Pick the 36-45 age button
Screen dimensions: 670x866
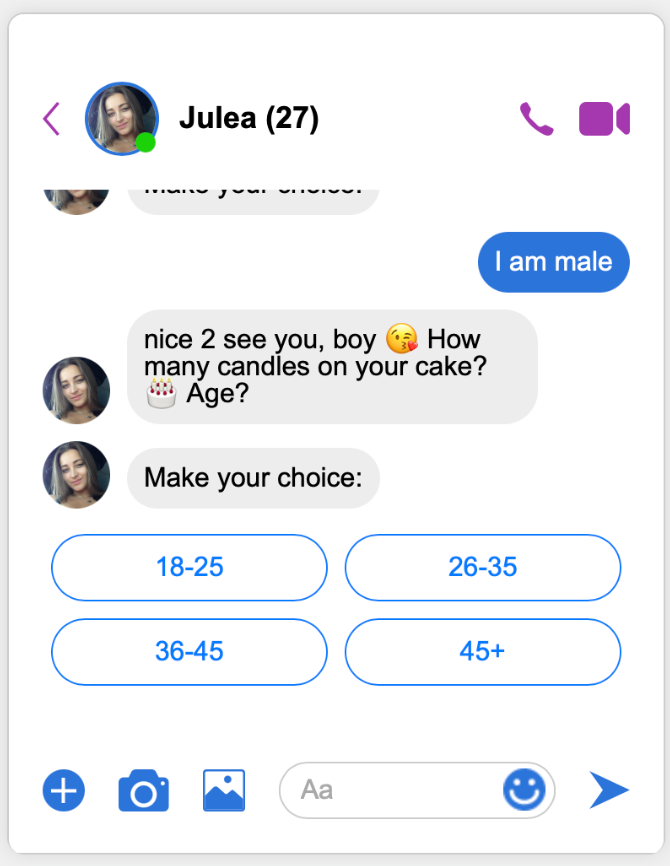pos(189,651)
